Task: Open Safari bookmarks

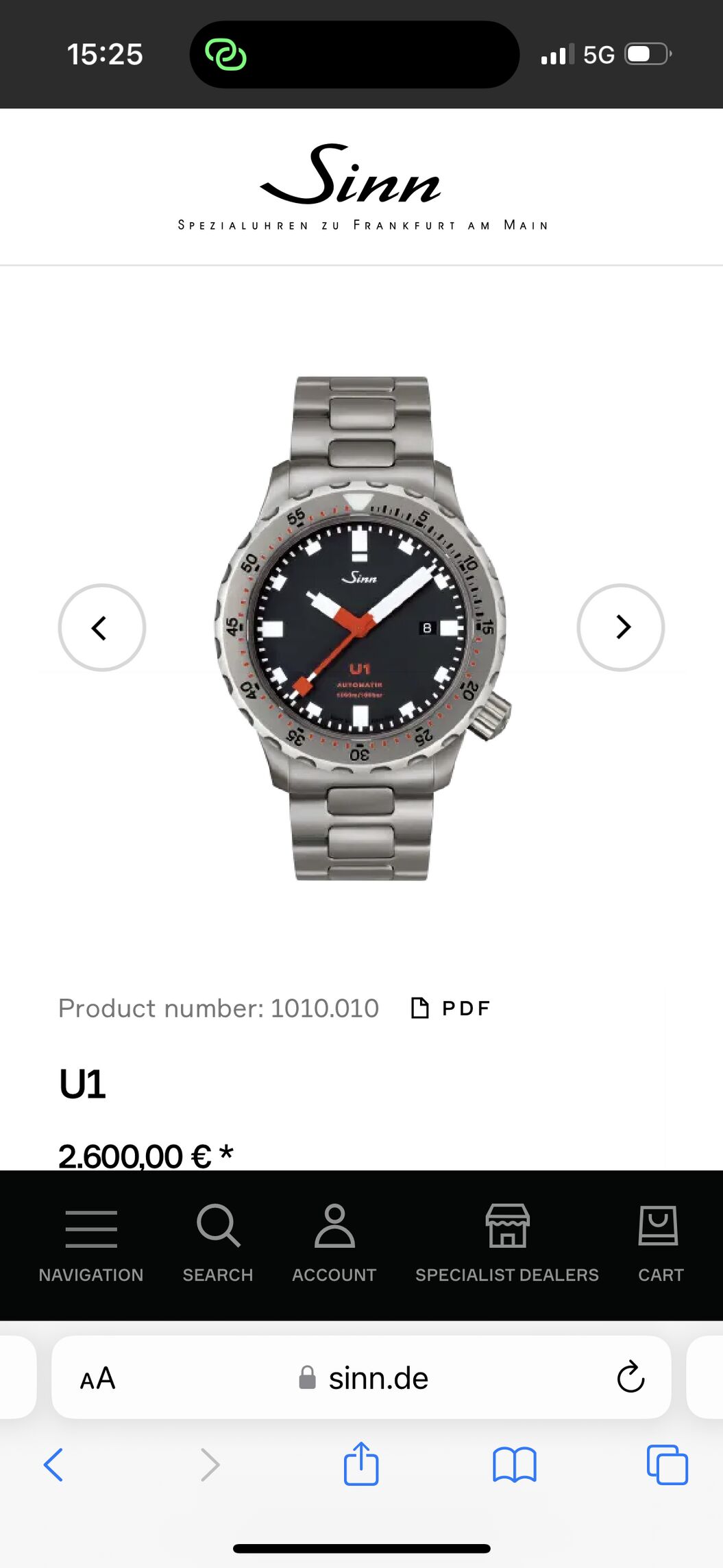Action: pos(515,1465)
